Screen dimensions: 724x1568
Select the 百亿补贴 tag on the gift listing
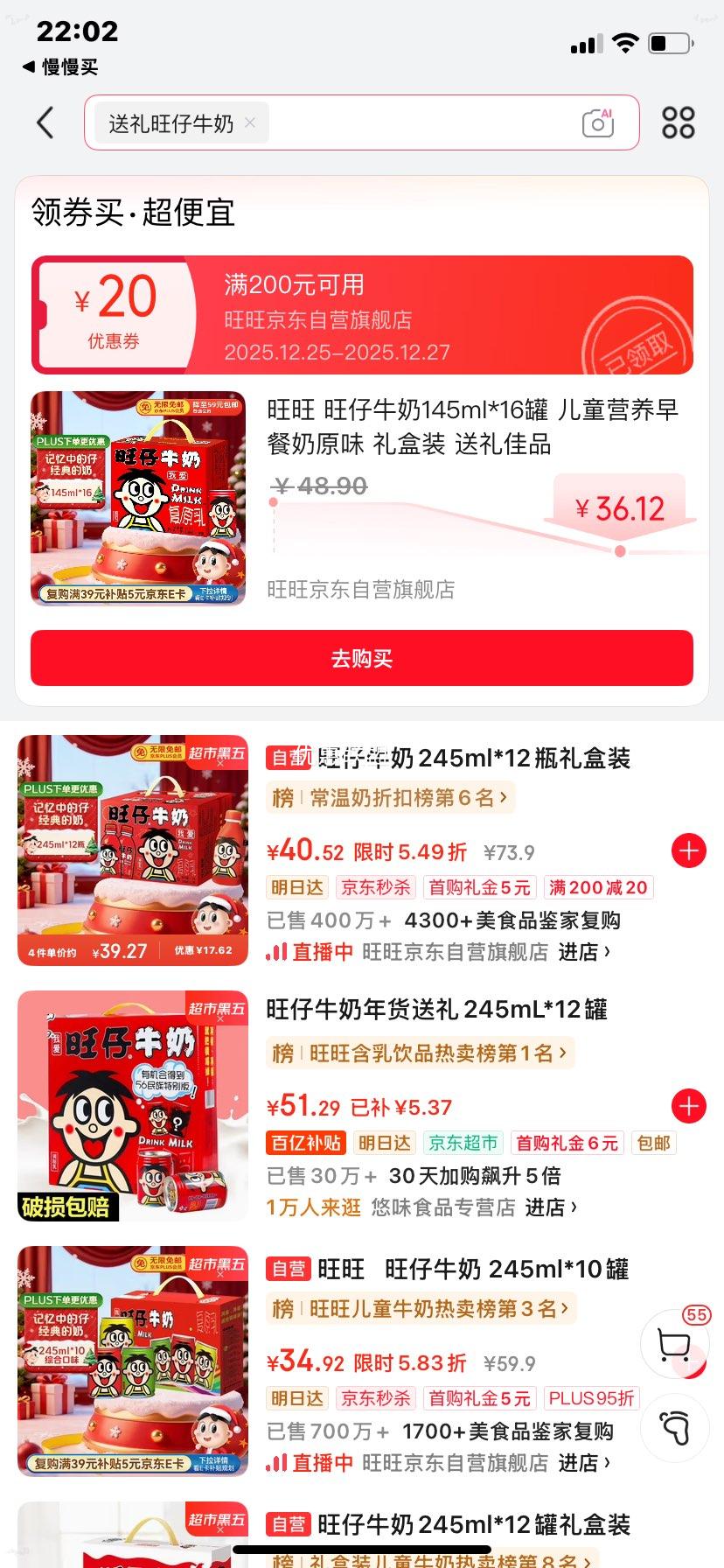point(305,1142)
